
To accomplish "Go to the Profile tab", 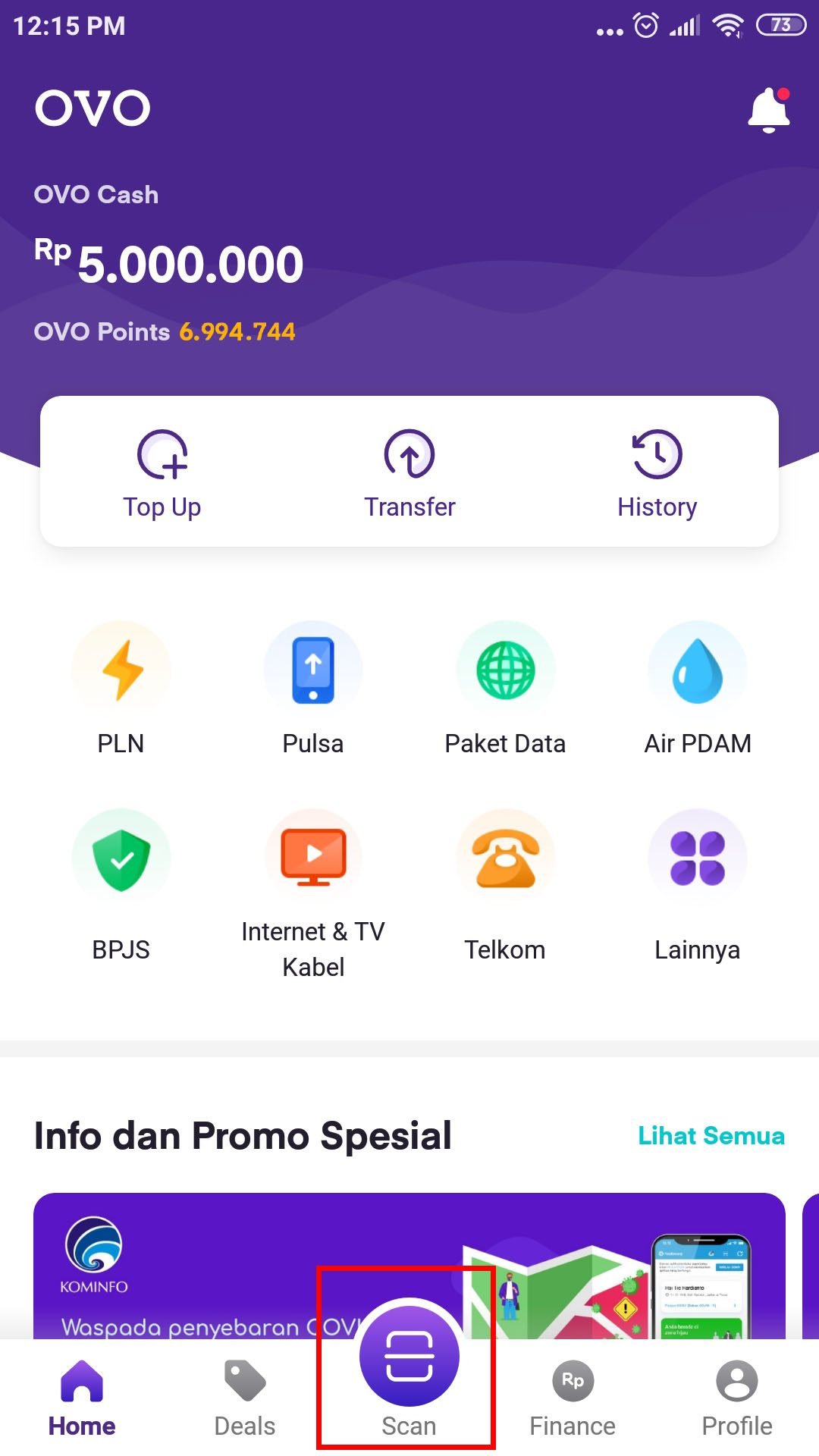I will coord(736,1397).
